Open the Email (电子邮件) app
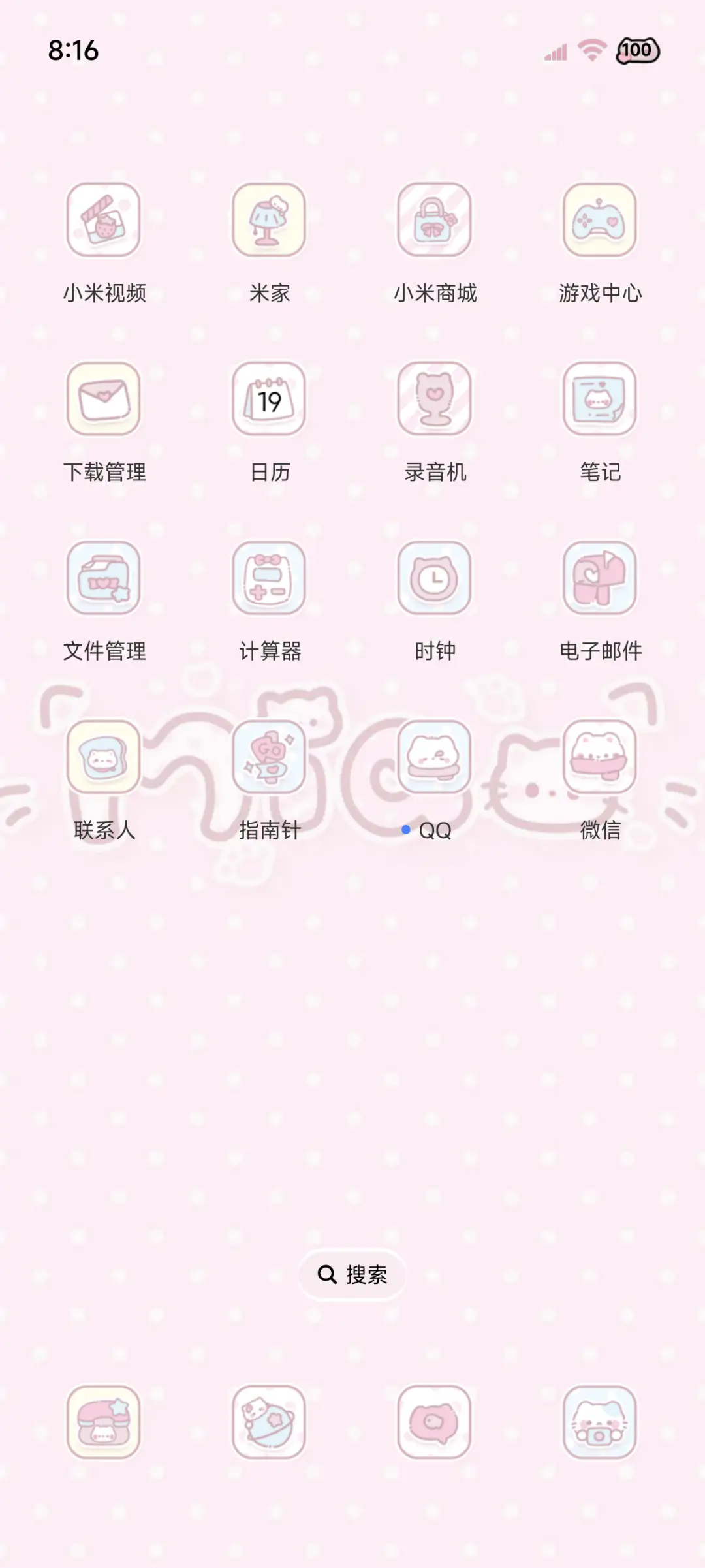 601,578
